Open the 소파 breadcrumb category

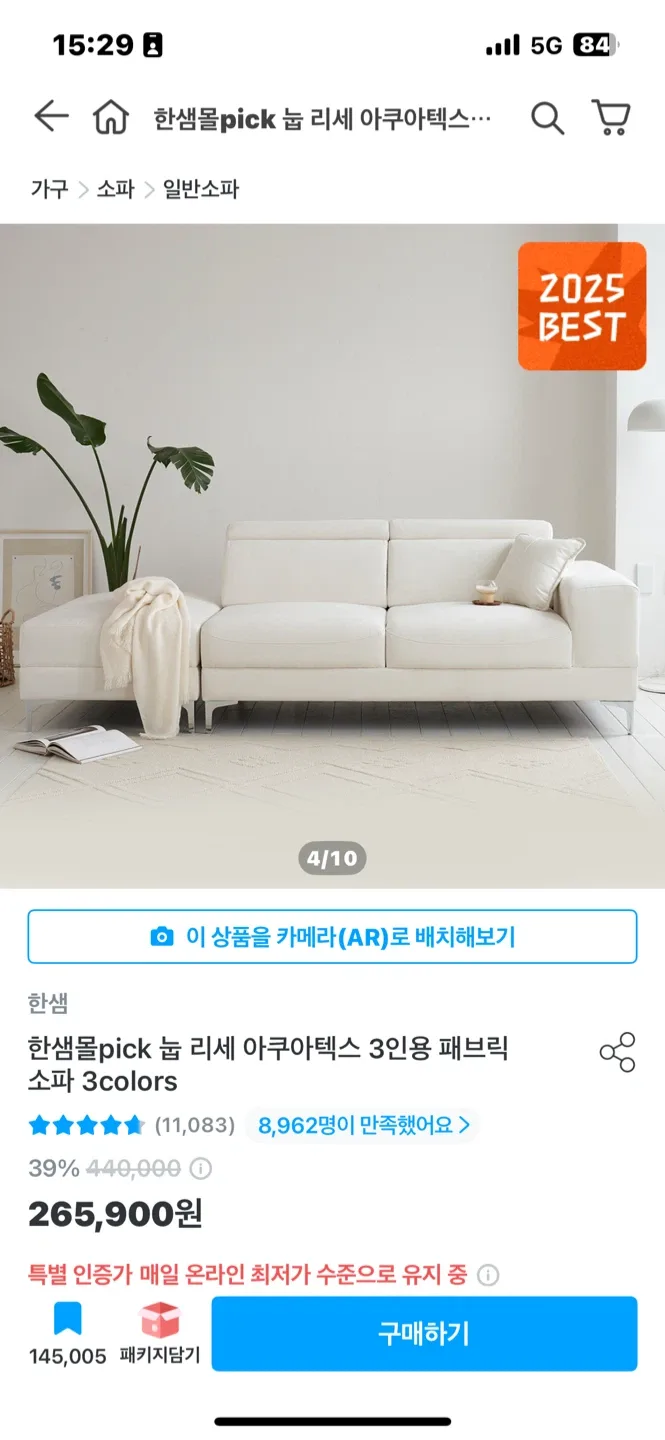[115, 189]
